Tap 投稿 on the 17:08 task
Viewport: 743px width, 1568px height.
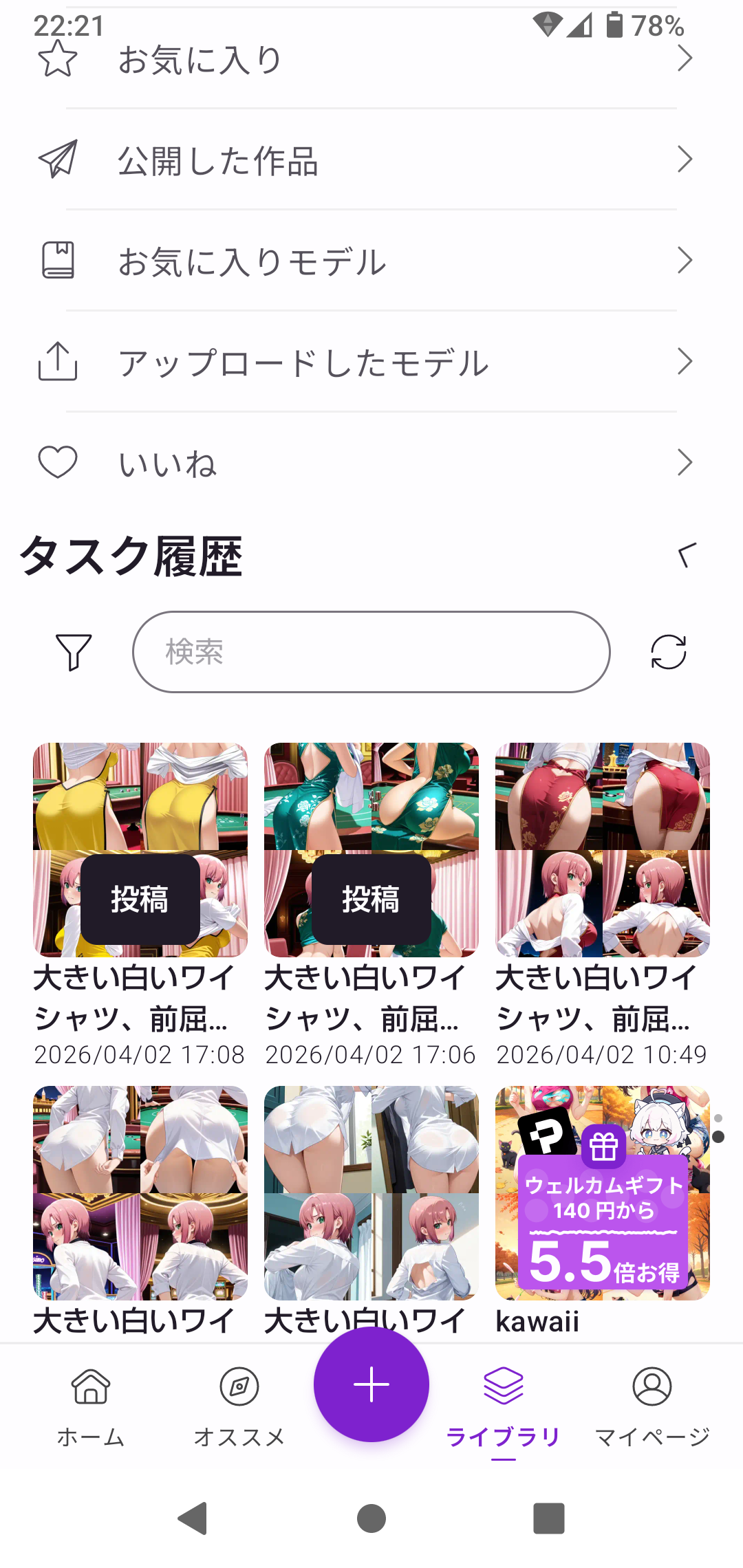[140, 899]
